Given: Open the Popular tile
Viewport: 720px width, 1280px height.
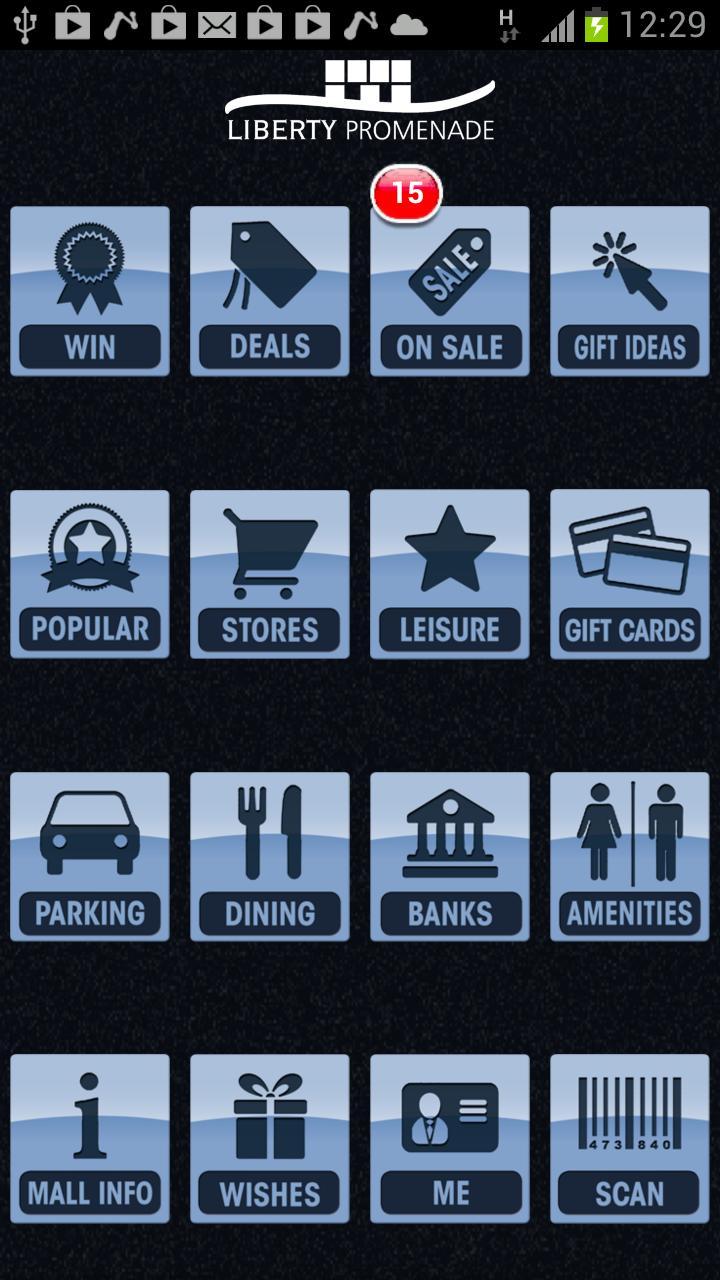Looking at the screenshot, I should (x=90, y=574).
